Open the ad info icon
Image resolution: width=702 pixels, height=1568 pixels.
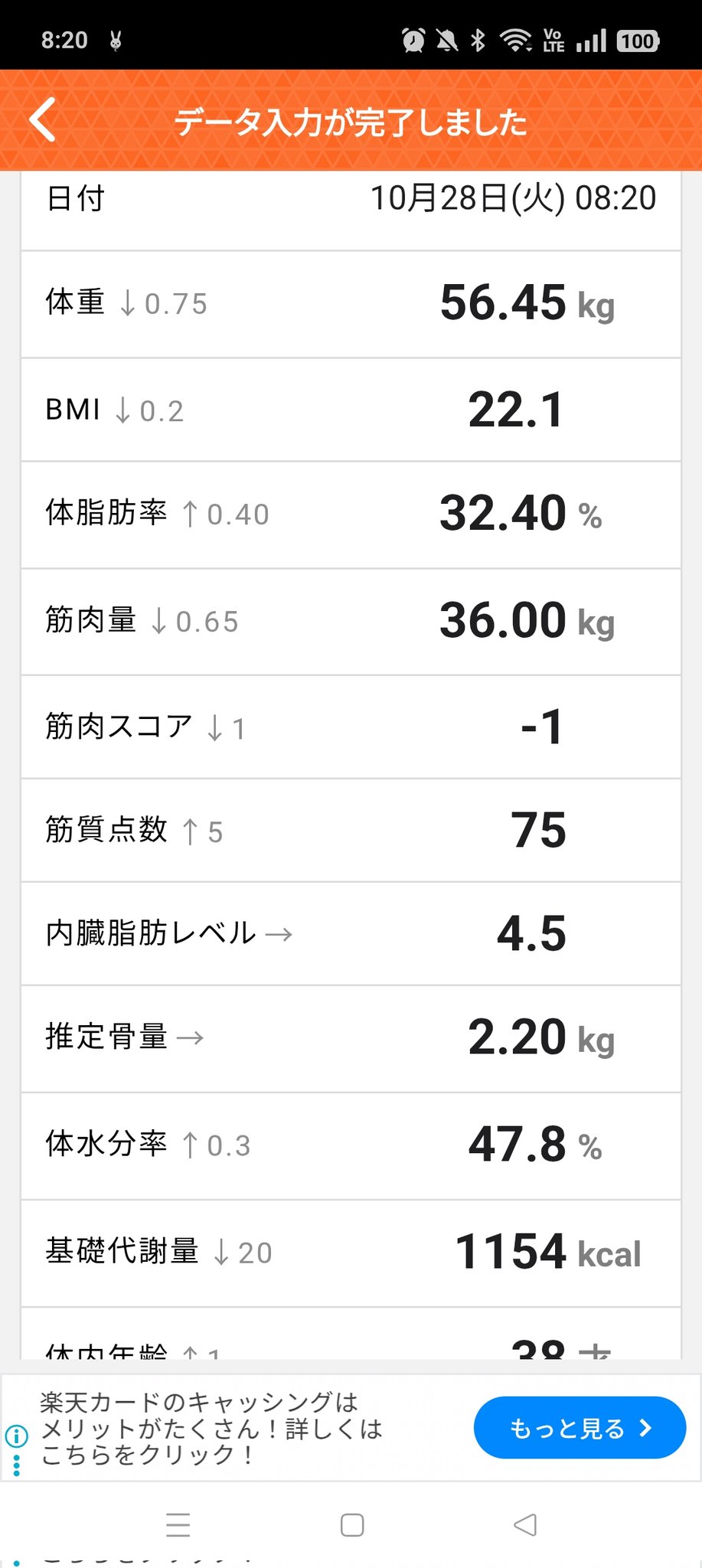pyautogui.click(x=16, y=1436)
